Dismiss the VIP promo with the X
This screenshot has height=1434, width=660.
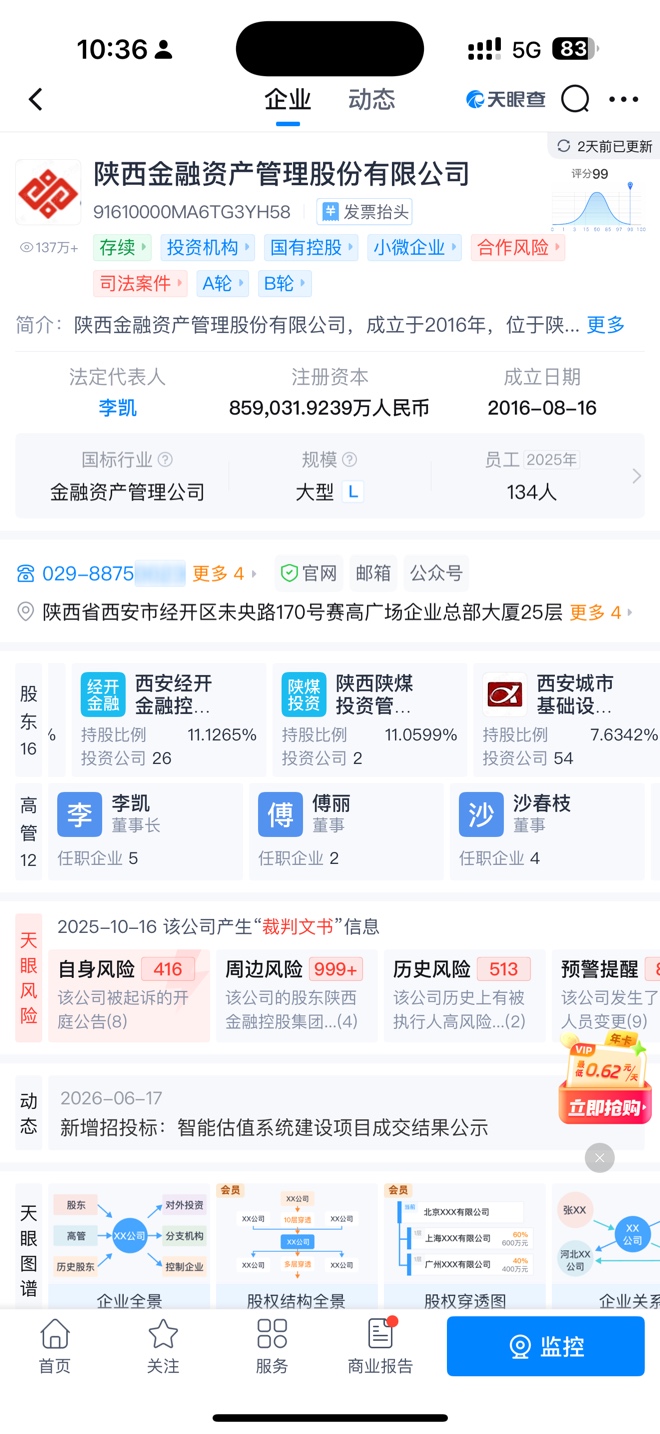click(x=599, y=1158)
